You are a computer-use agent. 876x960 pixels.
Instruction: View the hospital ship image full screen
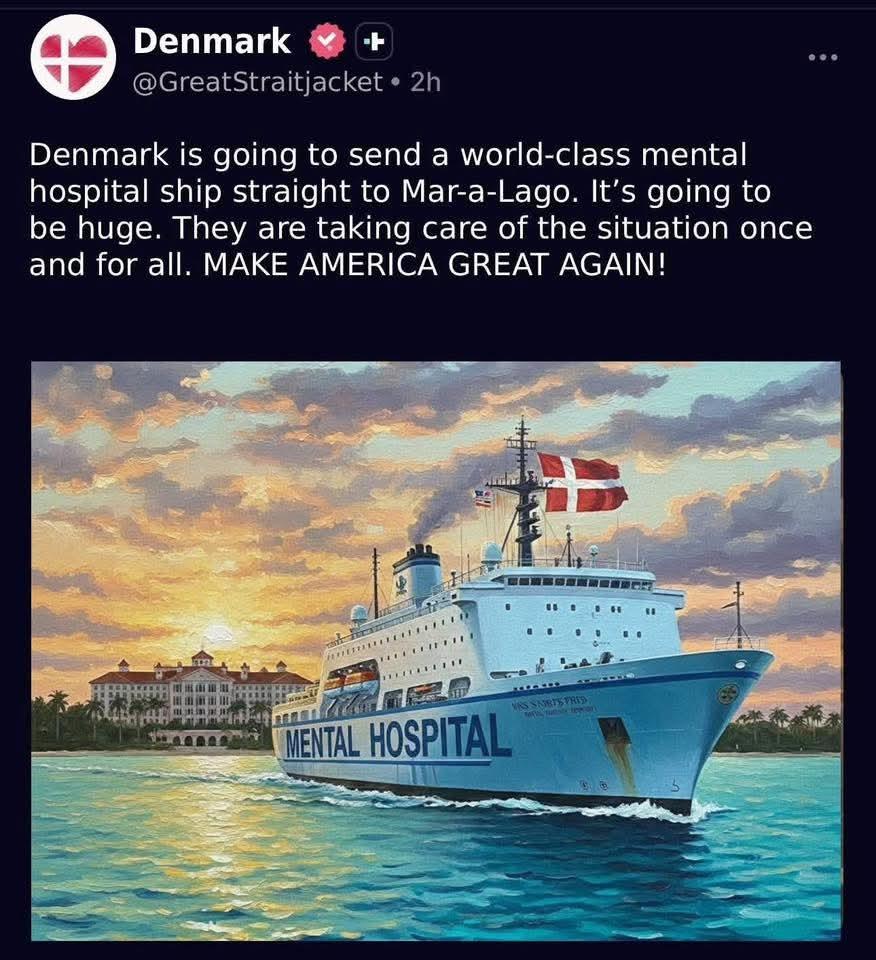point(436,650)
